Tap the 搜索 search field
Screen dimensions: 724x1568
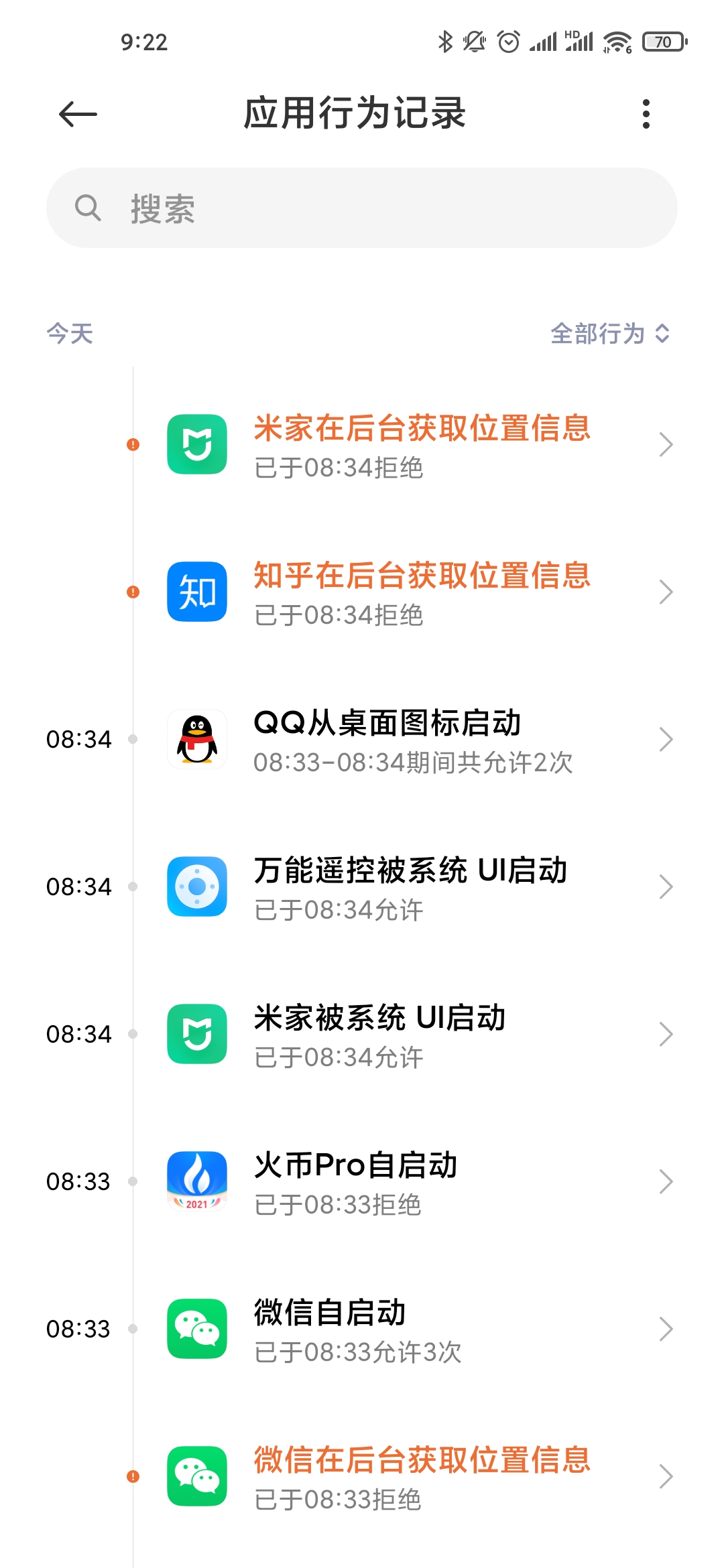(x=362, y=208)
